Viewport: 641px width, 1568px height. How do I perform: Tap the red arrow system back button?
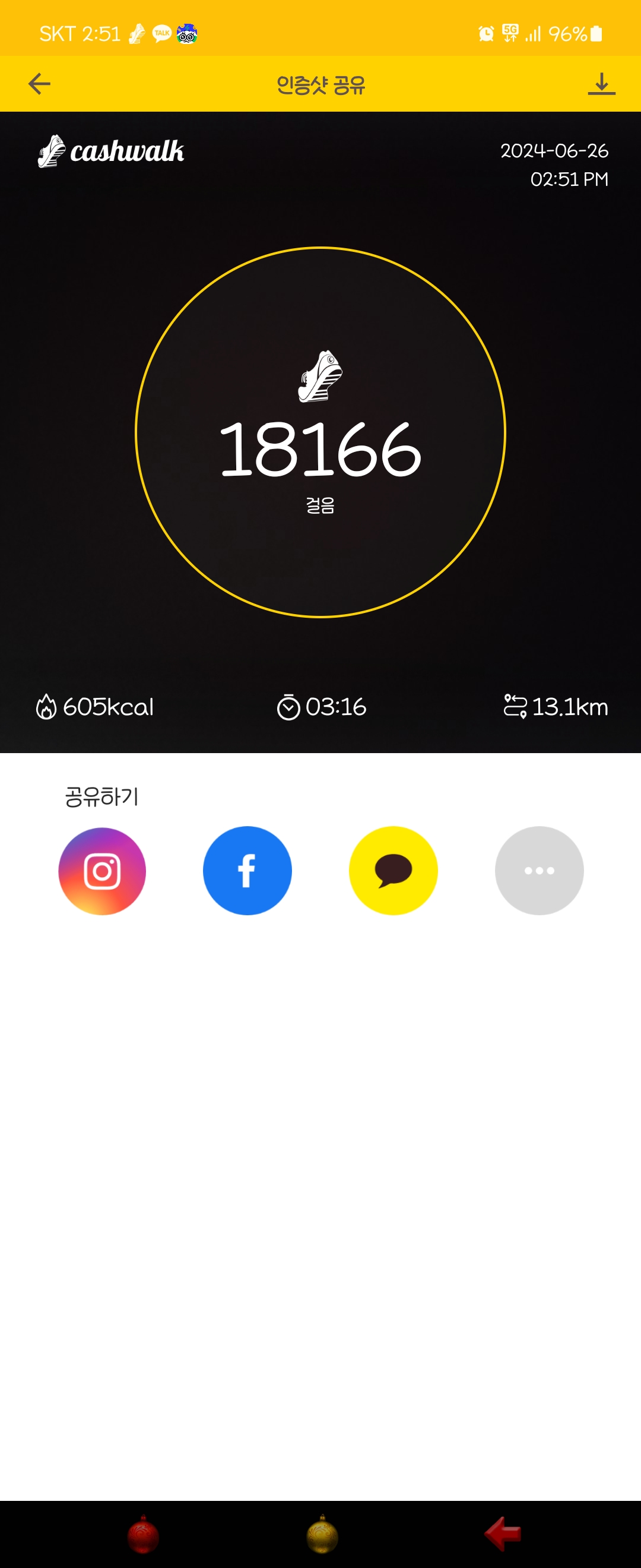click(502, 1534)
